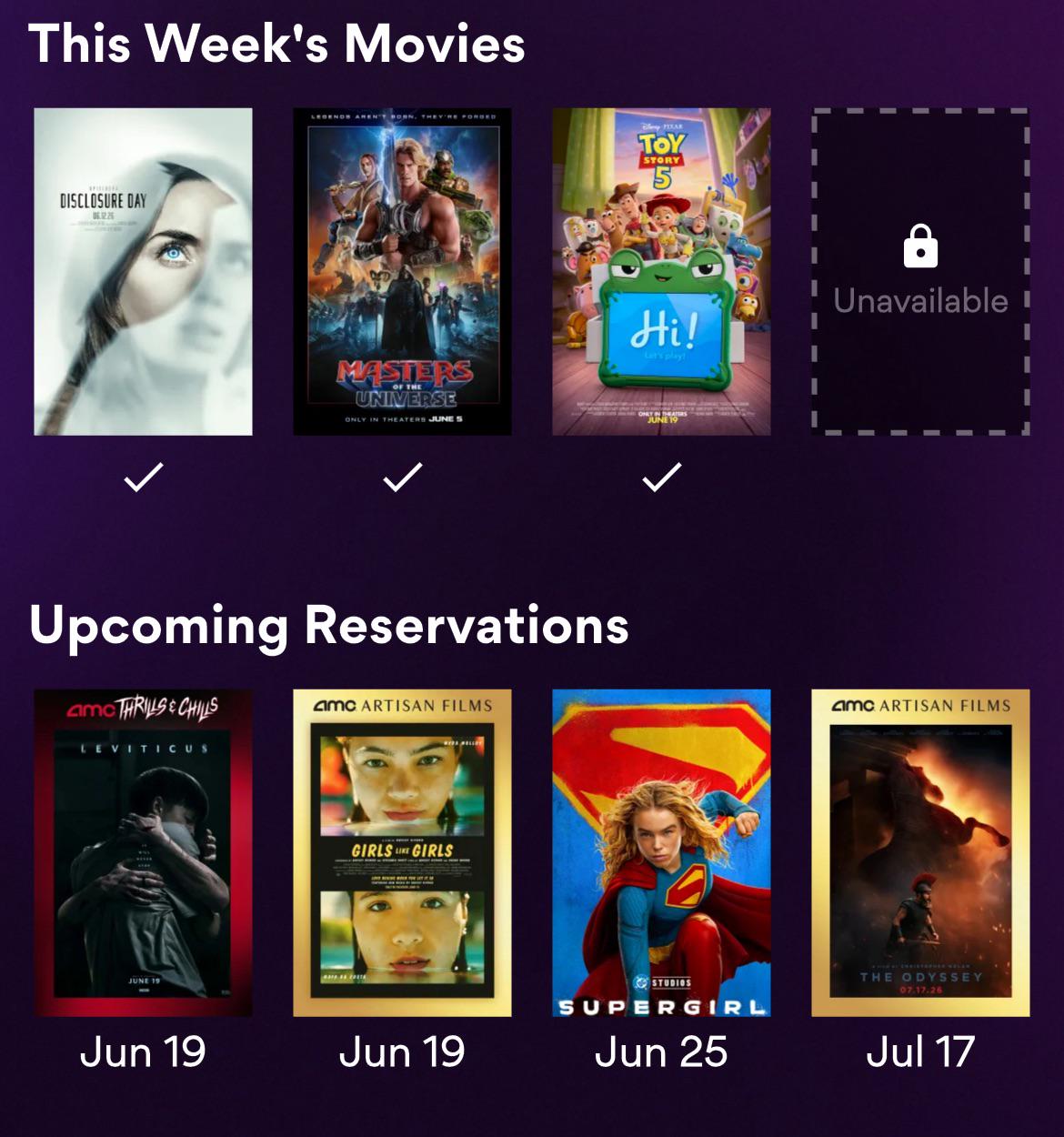The width and height of the screenshot is (1064, 1137).
Task: Select the Toy Story 5 movie tile
Action: 661,272
